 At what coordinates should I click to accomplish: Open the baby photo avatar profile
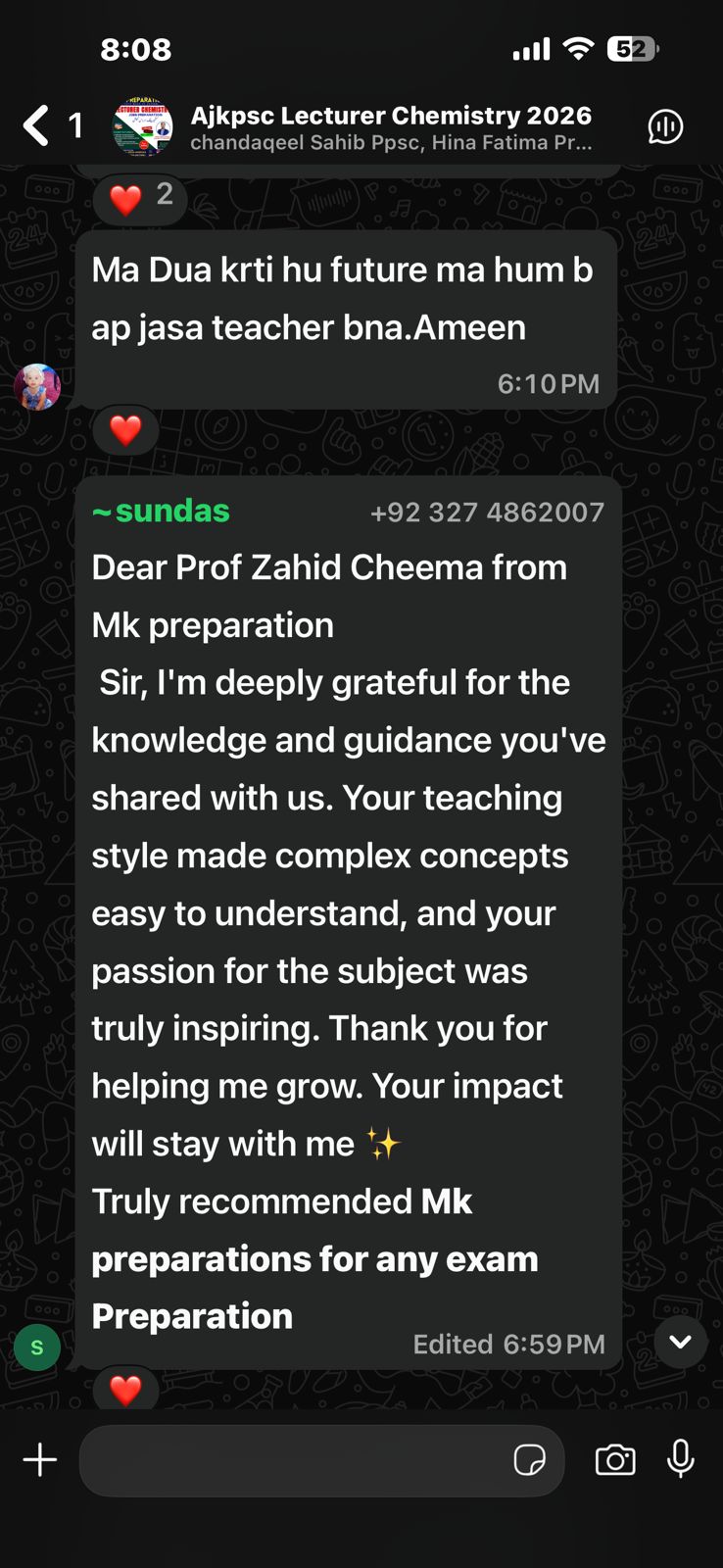tap(37, 386)
